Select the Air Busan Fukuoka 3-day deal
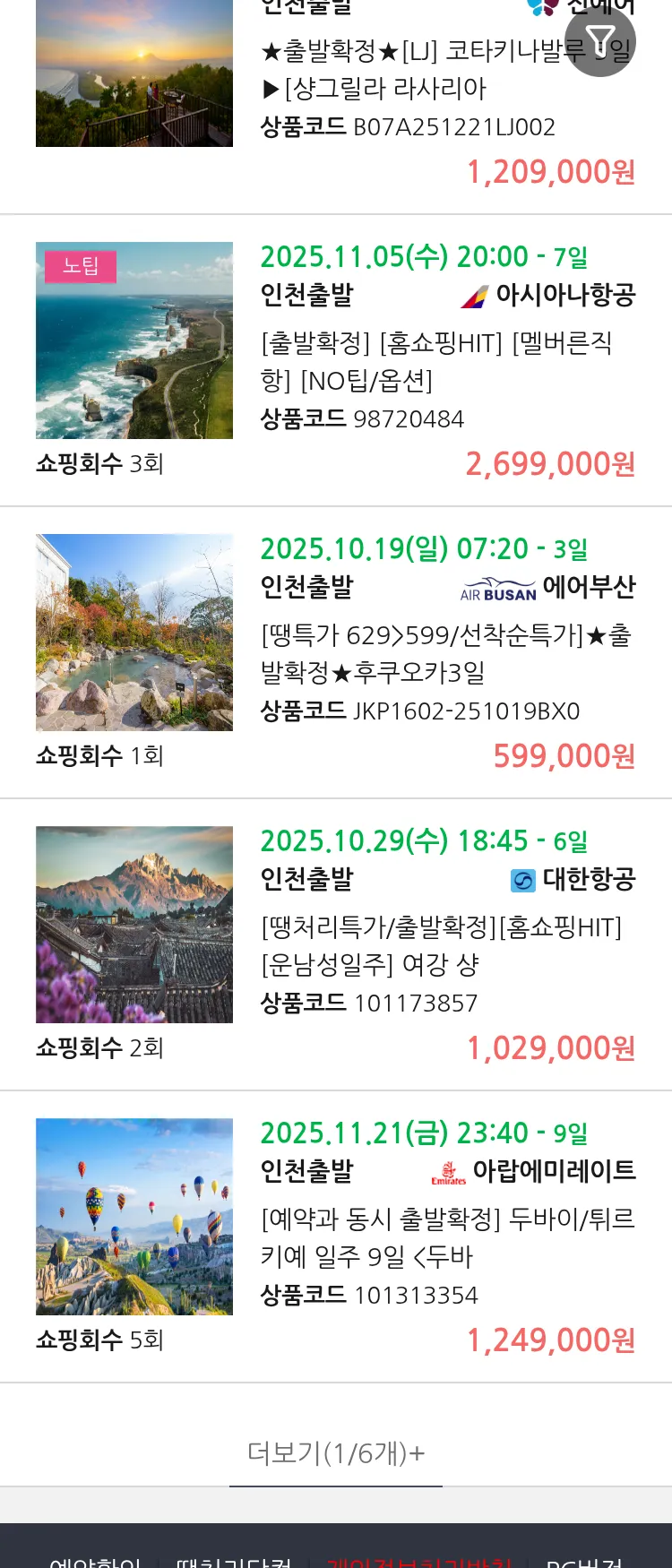Screen dimensions: 672x1568 445,653
